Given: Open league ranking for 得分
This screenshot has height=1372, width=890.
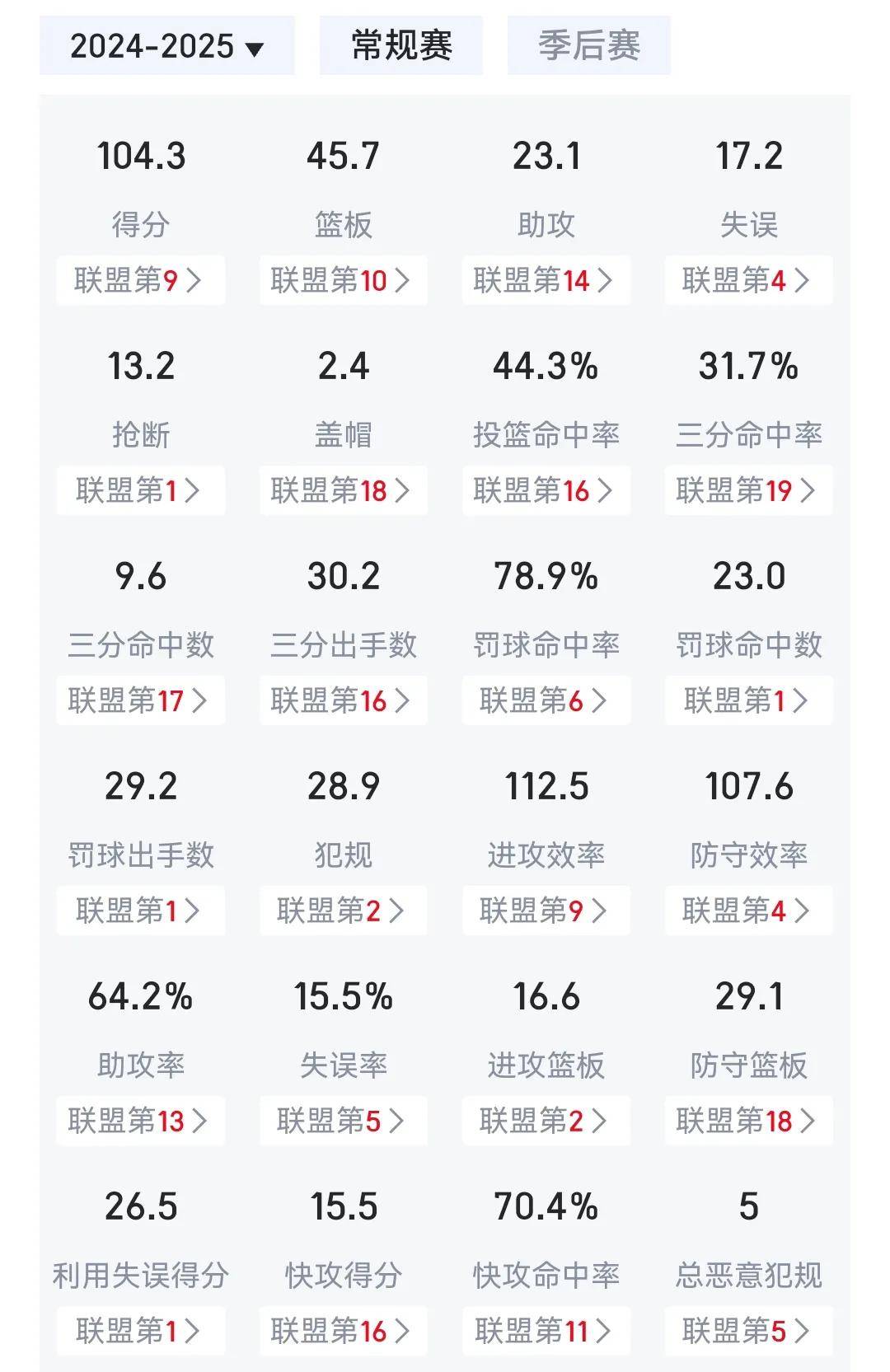Looking at the screenshot, I should coord(140,281).
